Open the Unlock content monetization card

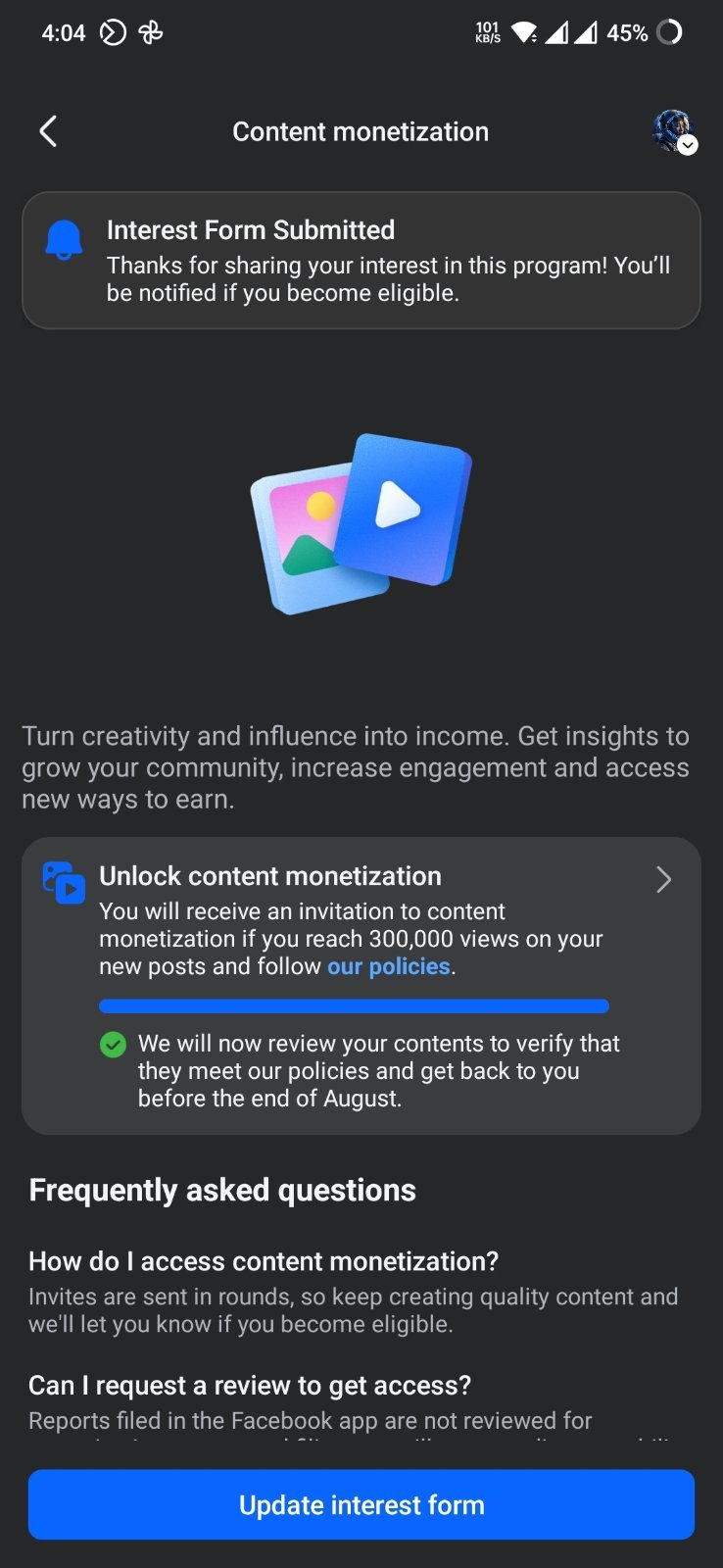(x=361, y=986)
